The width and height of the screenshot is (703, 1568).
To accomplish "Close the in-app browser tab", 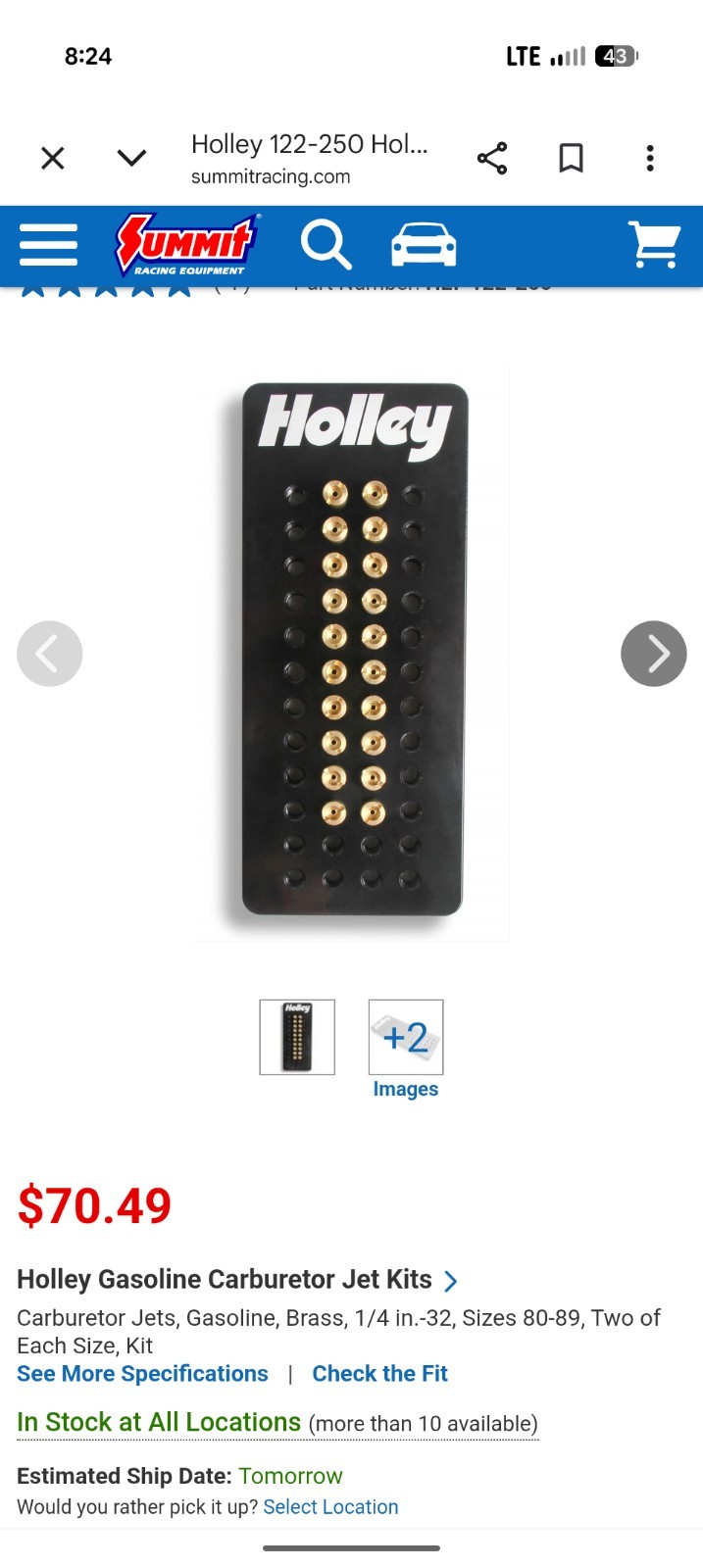I will pyautogui.click(x=53, y=158).
